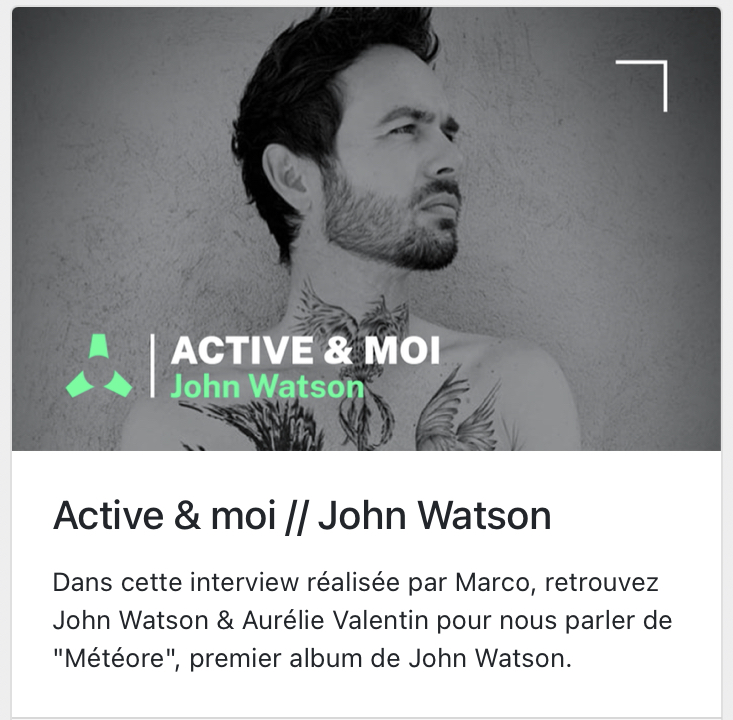Open the Active & moi John Watson card
Image resolution: width=733 pixels, height=720 pixels.
pyautogui.click(x=302, y=516)
